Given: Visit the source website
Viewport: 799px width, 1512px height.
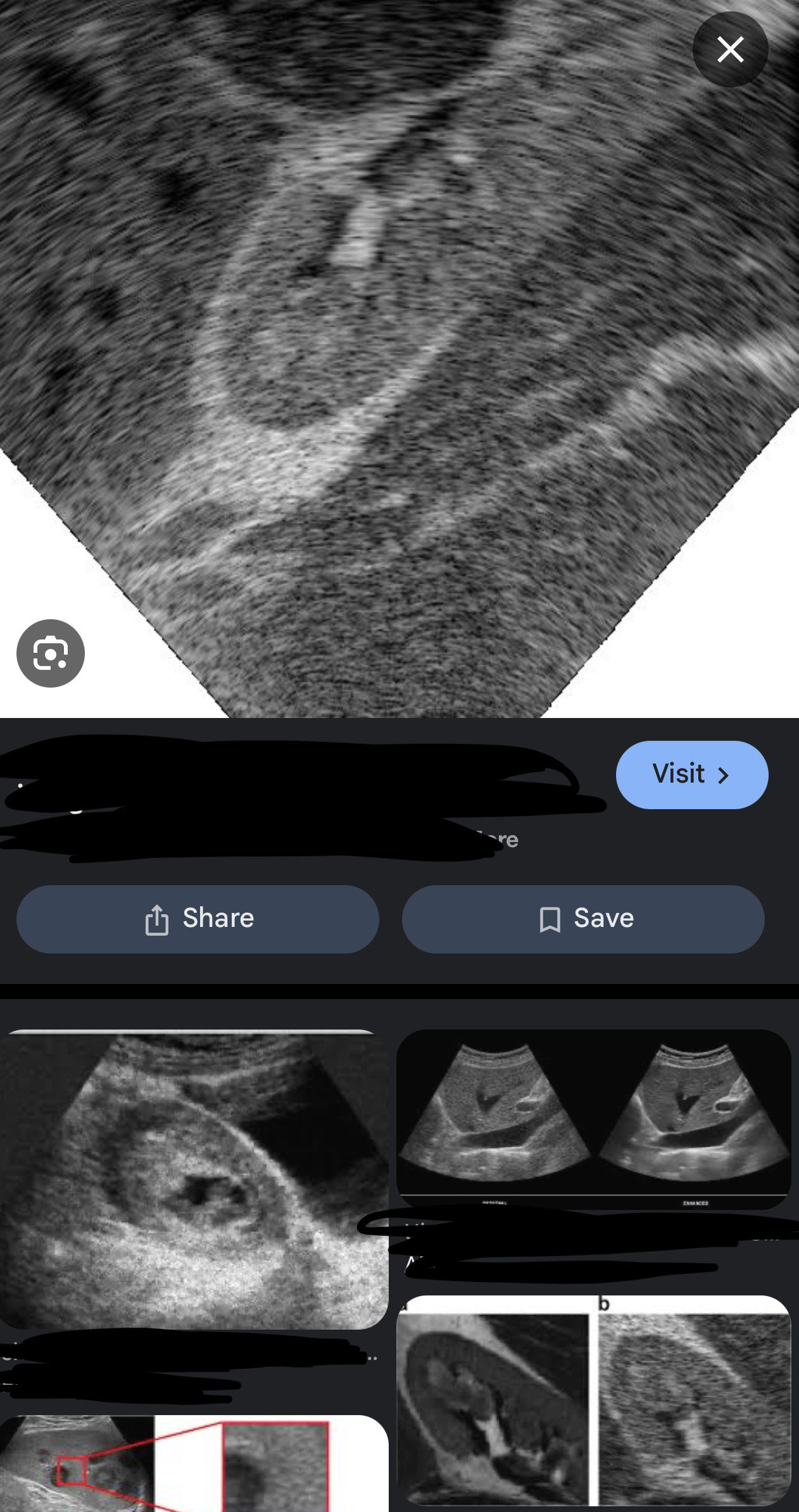Looking at the screenshot, I should pyautogui.click(x=691, y=774).
